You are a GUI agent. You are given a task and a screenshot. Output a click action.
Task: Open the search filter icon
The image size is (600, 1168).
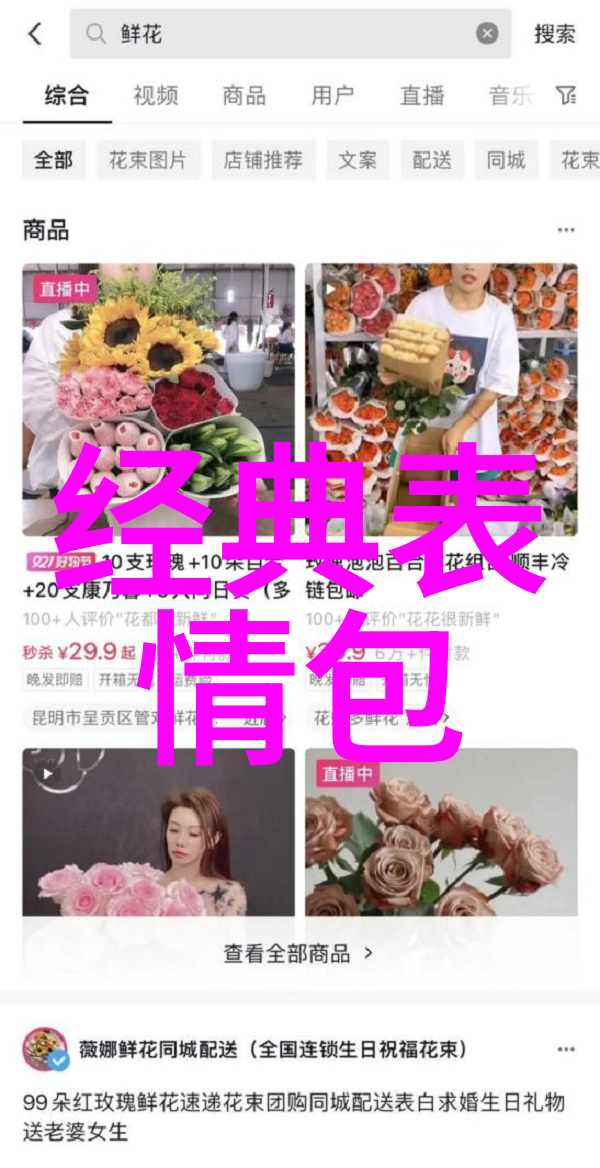pyautogui.click(x=567, y=96)
